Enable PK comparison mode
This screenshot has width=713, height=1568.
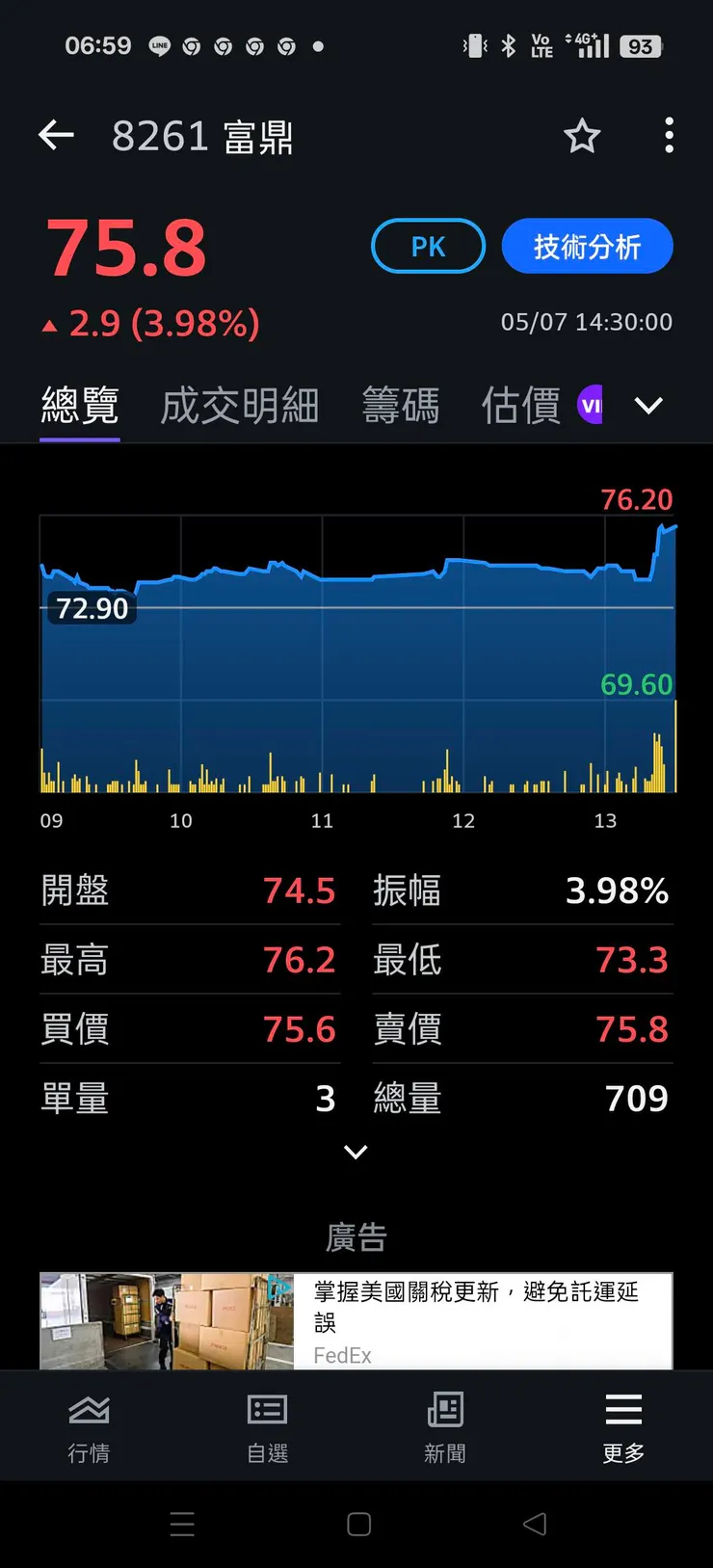tap(428, 246)
